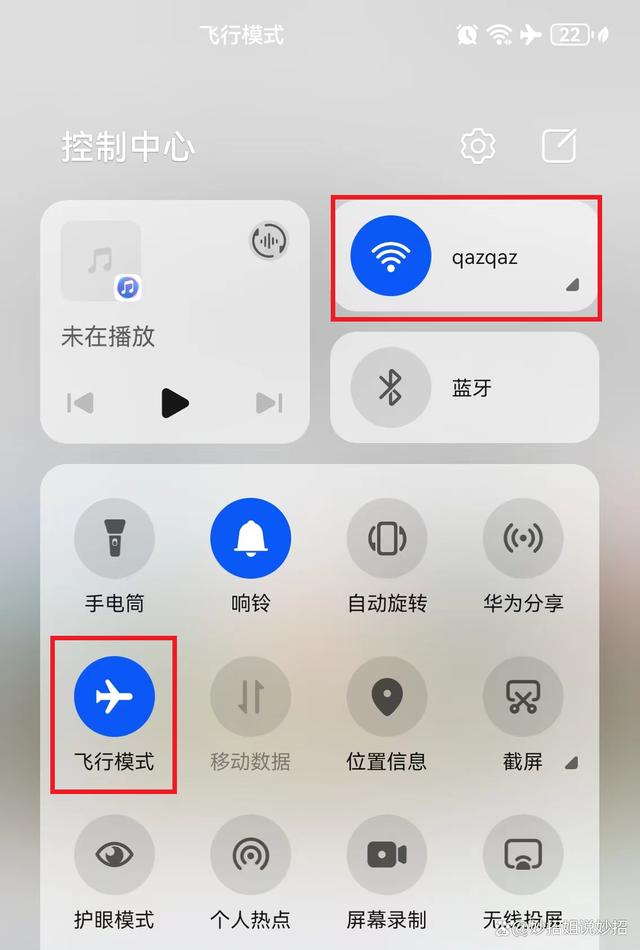Open control center settings gear
The height and width of the screenshot is (950, 640).
[x=478, y=147]
